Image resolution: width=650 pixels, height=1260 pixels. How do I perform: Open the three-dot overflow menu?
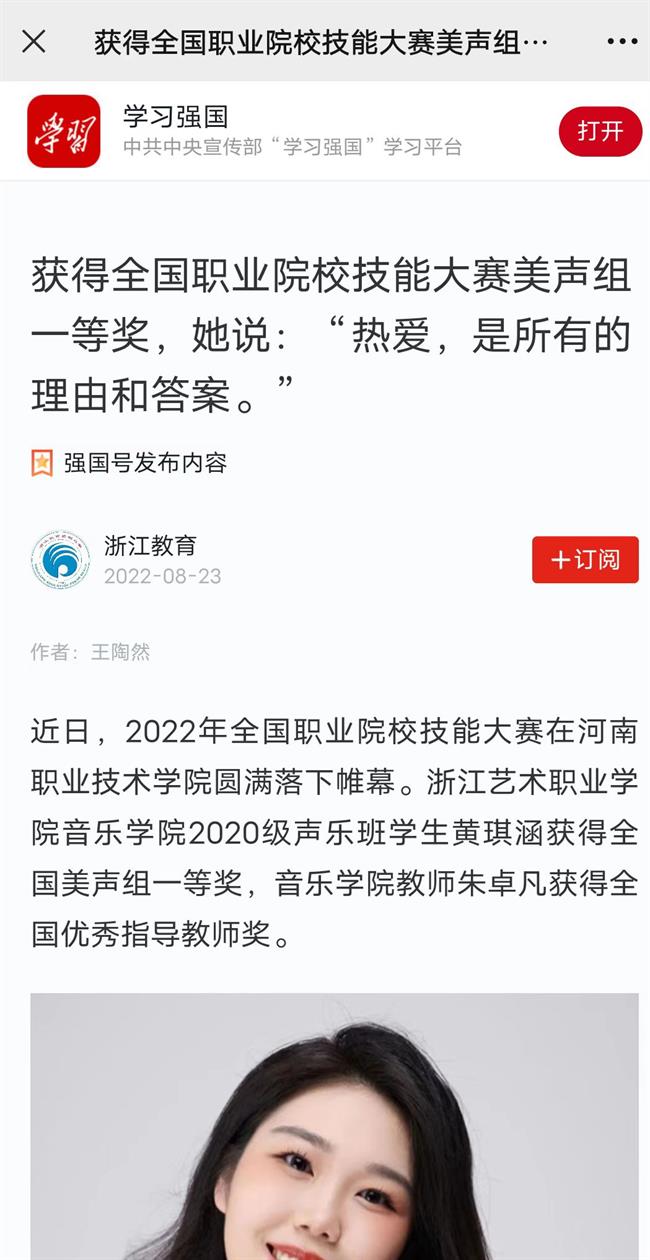622,41
